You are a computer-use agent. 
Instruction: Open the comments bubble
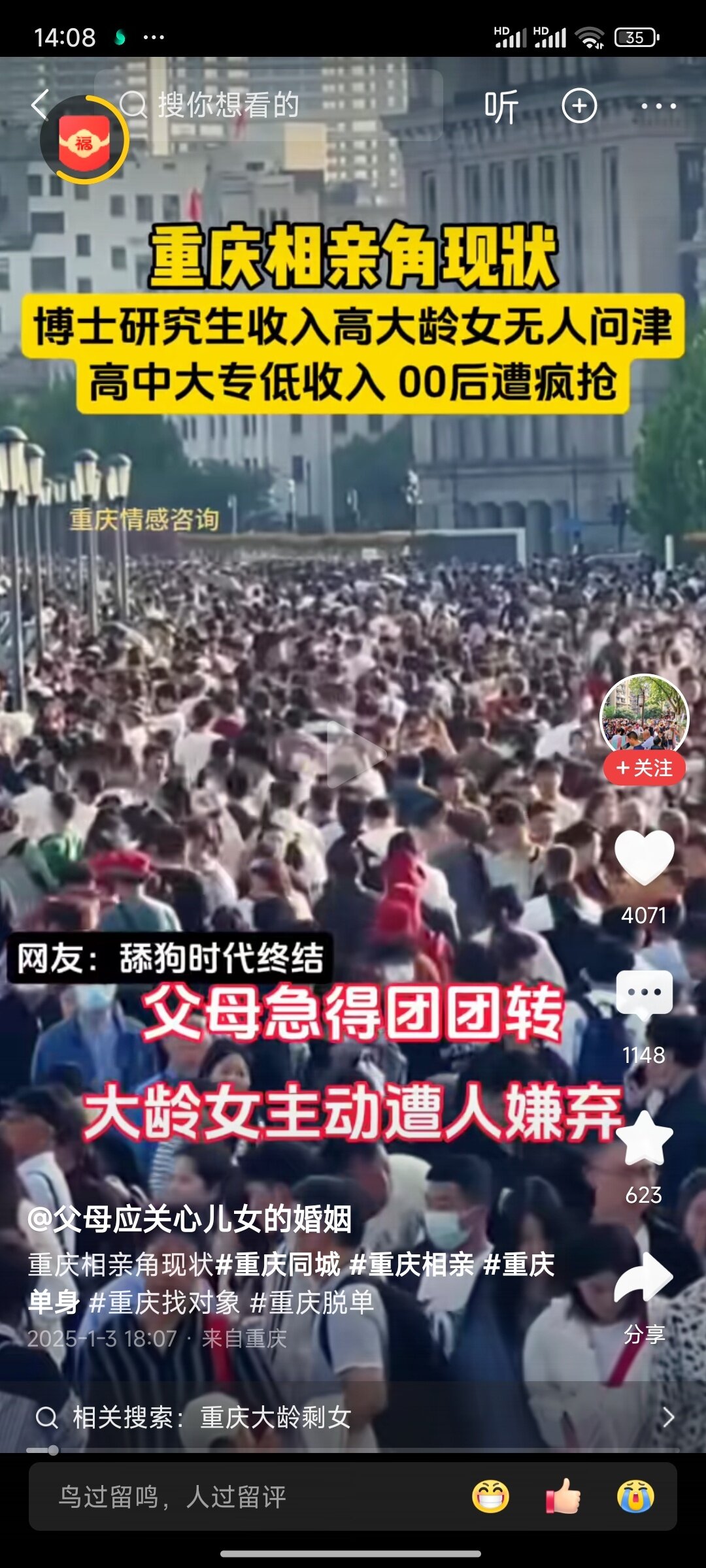[645, 995]
